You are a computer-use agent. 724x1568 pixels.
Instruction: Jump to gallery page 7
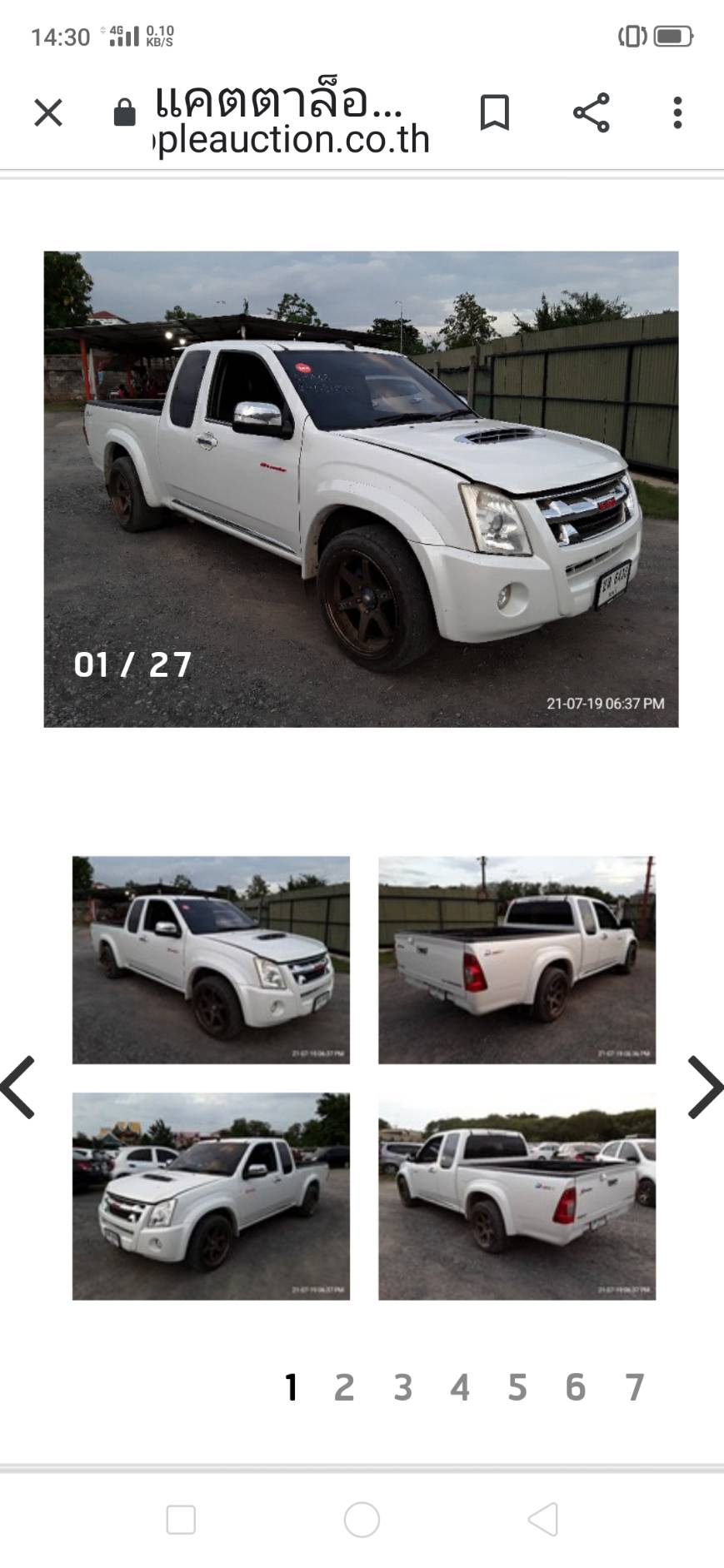coord(634,1388)
